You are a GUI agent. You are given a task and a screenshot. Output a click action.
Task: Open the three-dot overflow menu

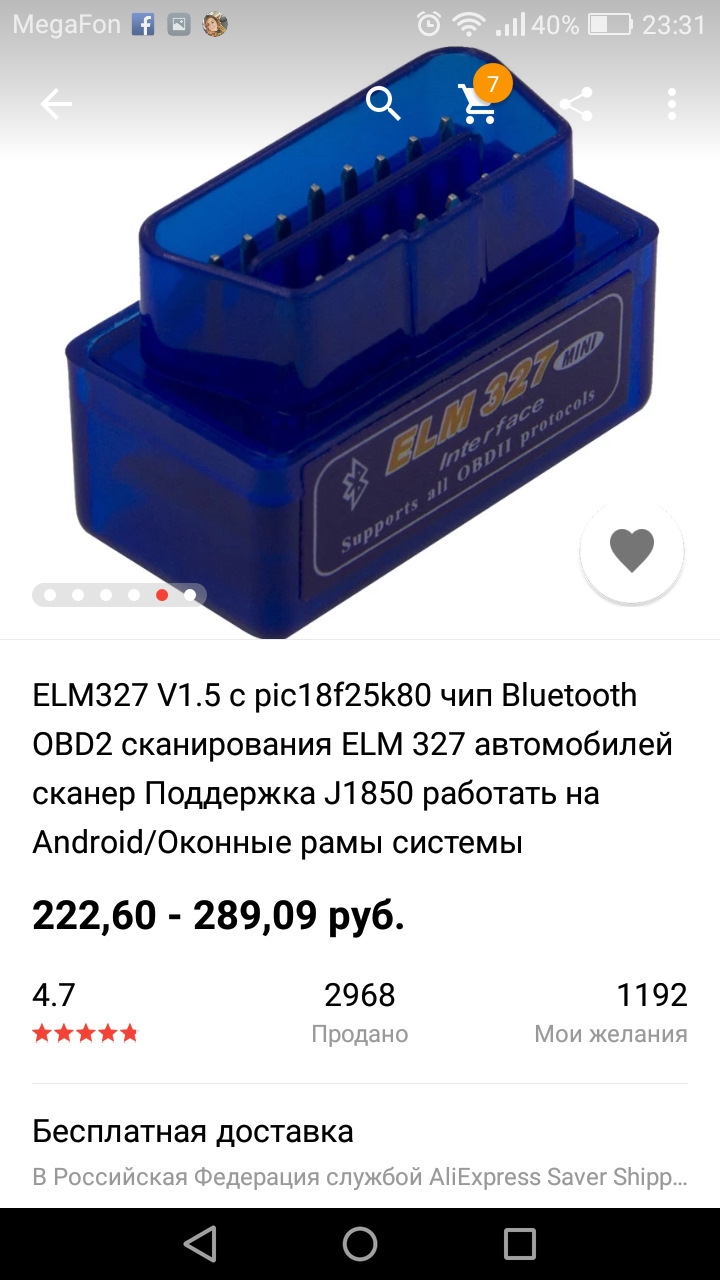672,104
